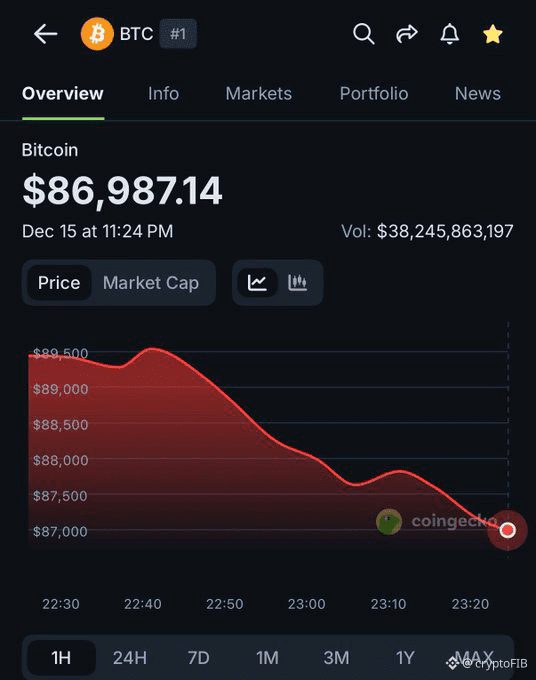Choose the 24H time range
Viewport: 536px width, 680px height.
pos(130,657)
